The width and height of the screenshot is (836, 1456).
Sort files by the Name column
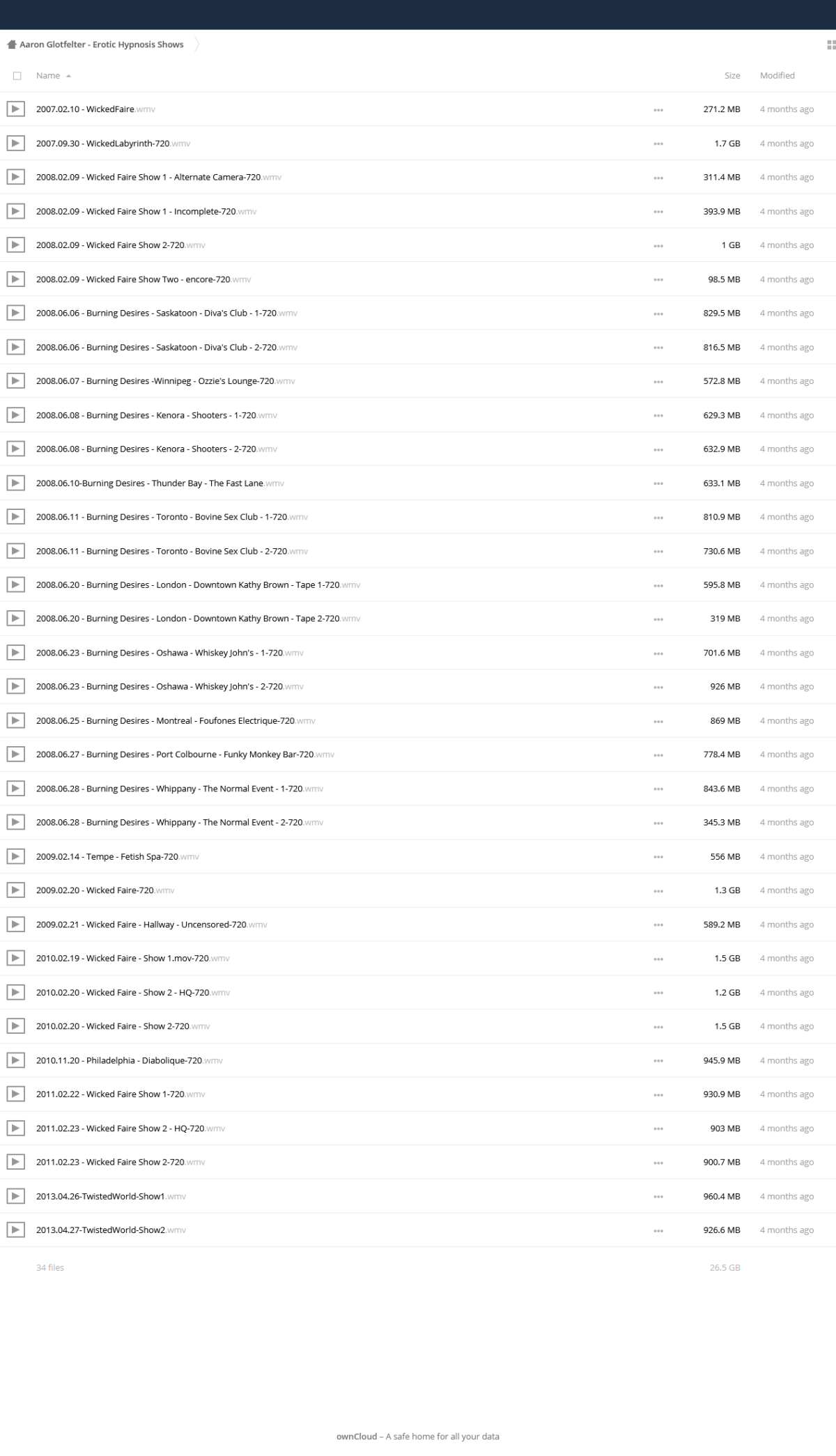48,76
